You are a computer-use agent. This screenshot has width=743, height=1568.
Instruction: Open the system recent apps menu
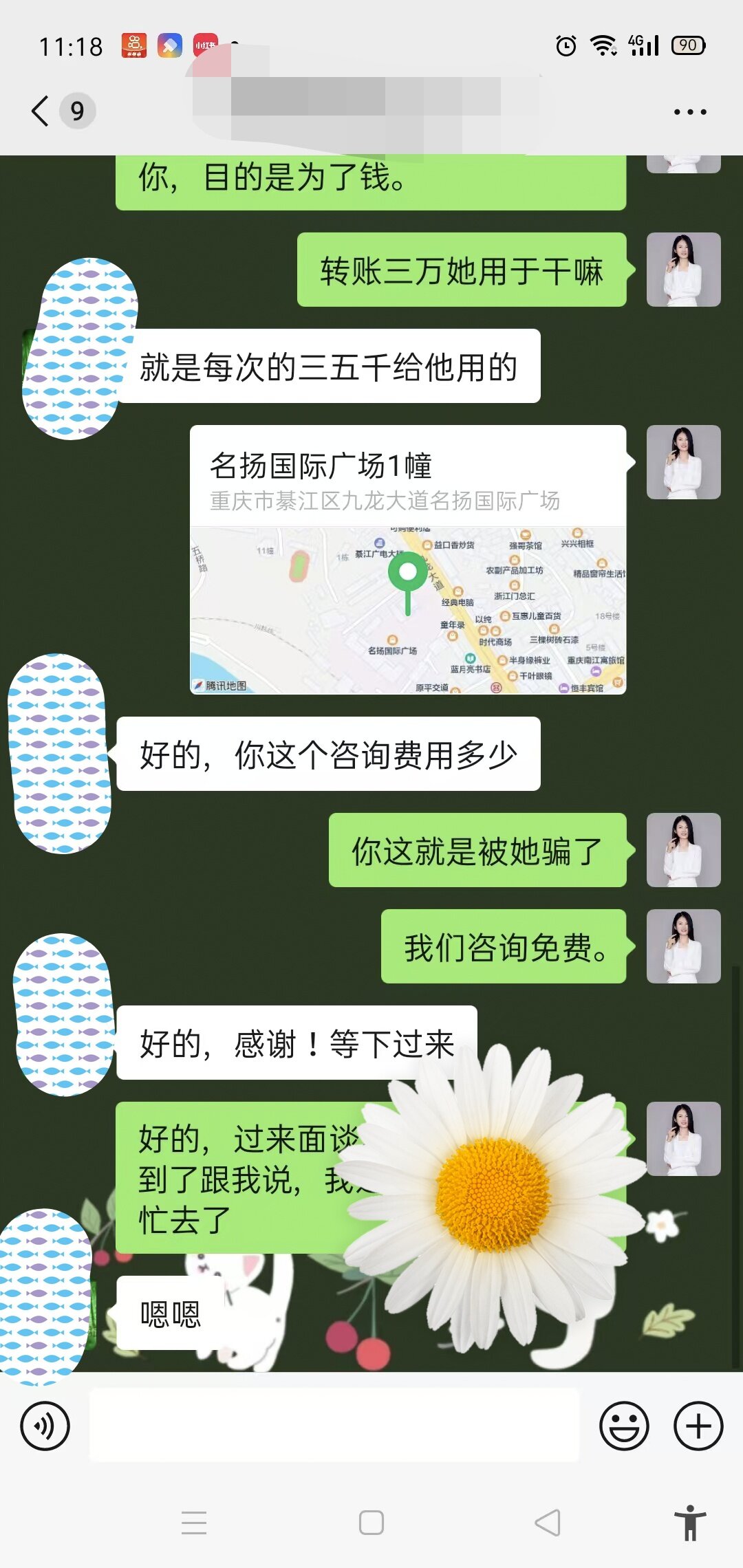(194, 1523)
